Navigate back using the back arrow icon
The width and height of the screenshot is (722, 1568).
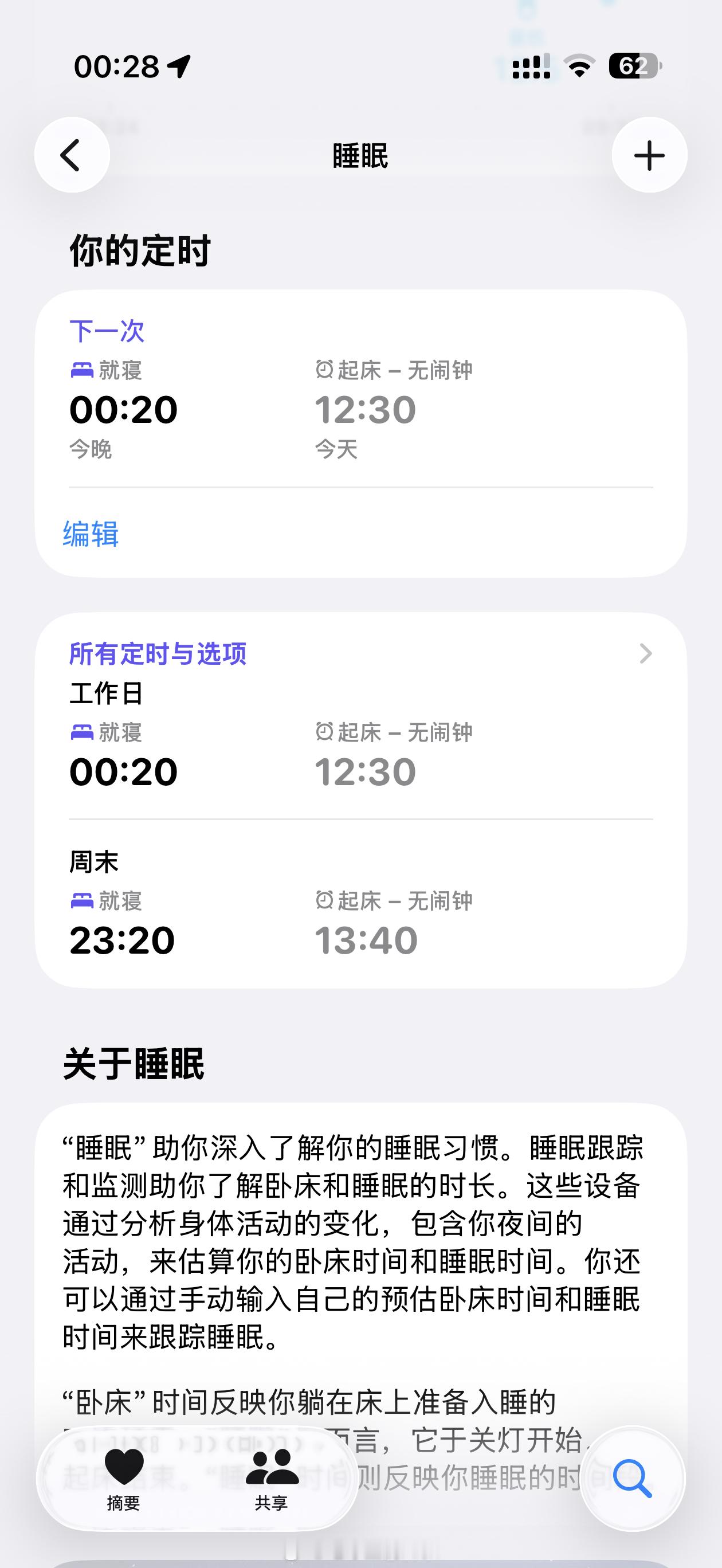72,155
